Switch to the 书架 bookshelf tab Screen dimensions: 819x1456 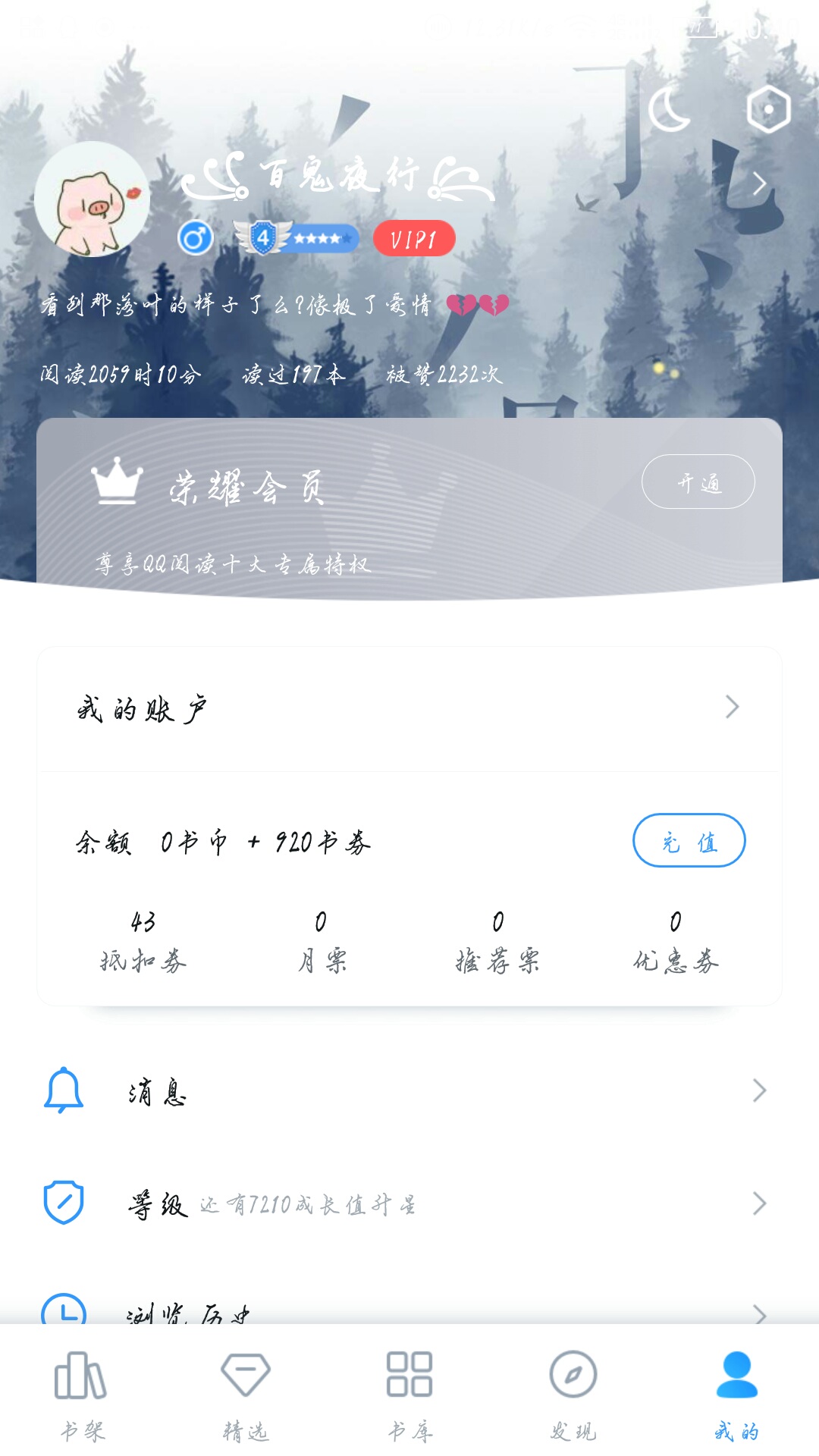click(x=82, y=1395)
